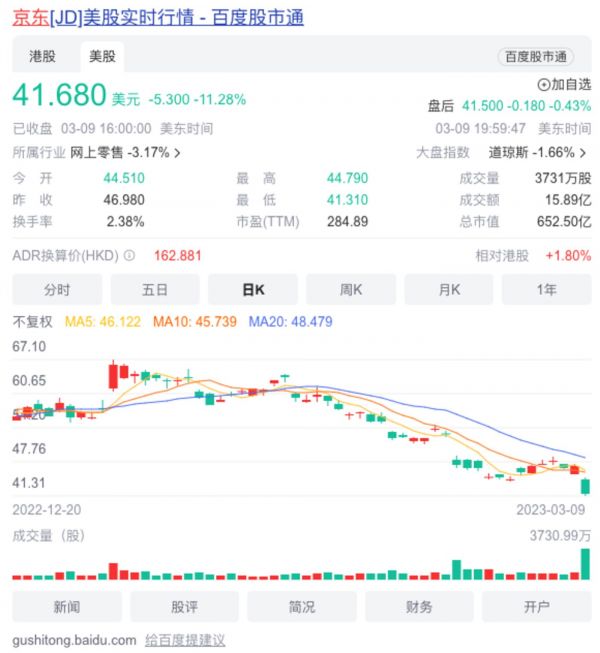Open the 新闻 section
600x653 pixels.
[x=67, y=607]
